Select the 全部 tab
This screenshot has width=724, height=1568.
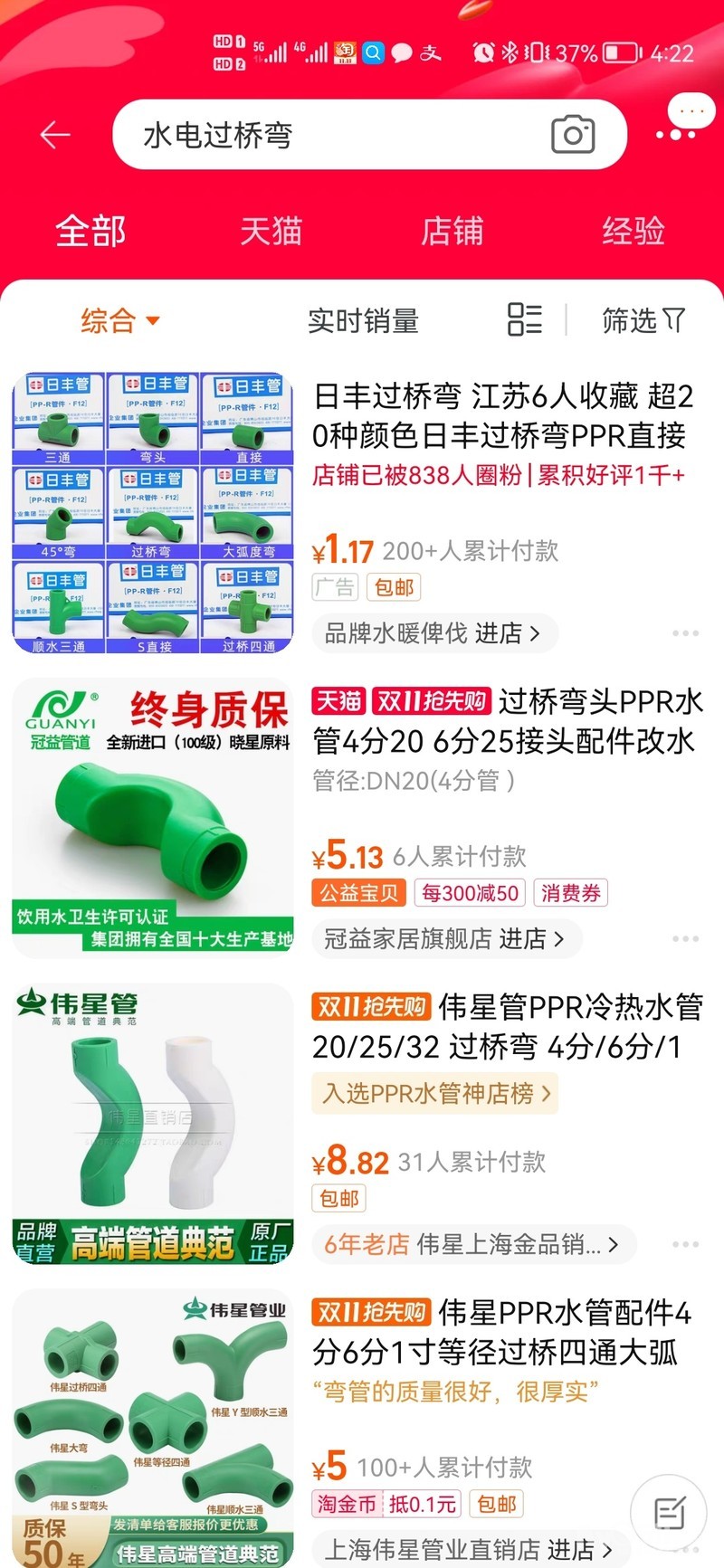[90, 232]
